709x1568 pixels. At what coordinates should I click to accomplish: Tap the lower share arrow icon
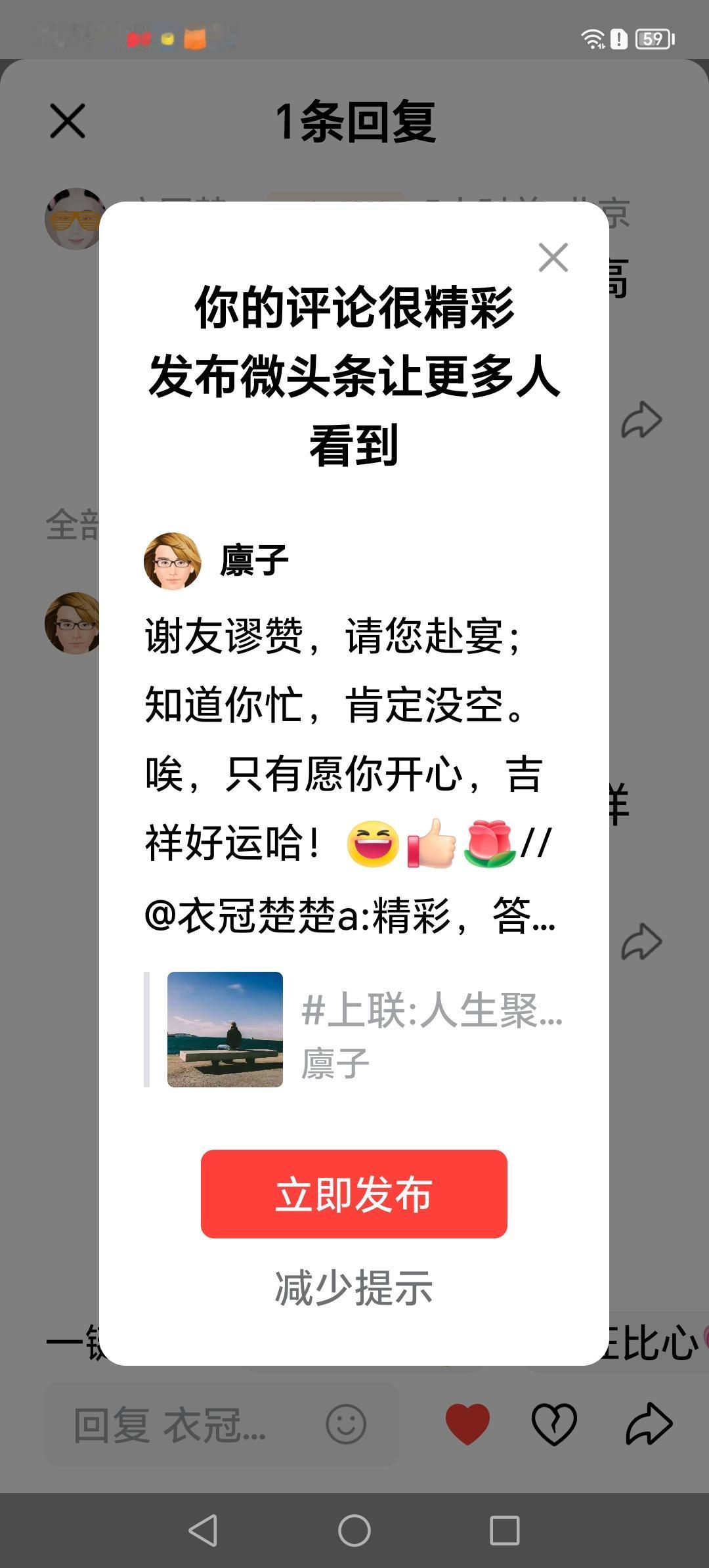point(642,942)
